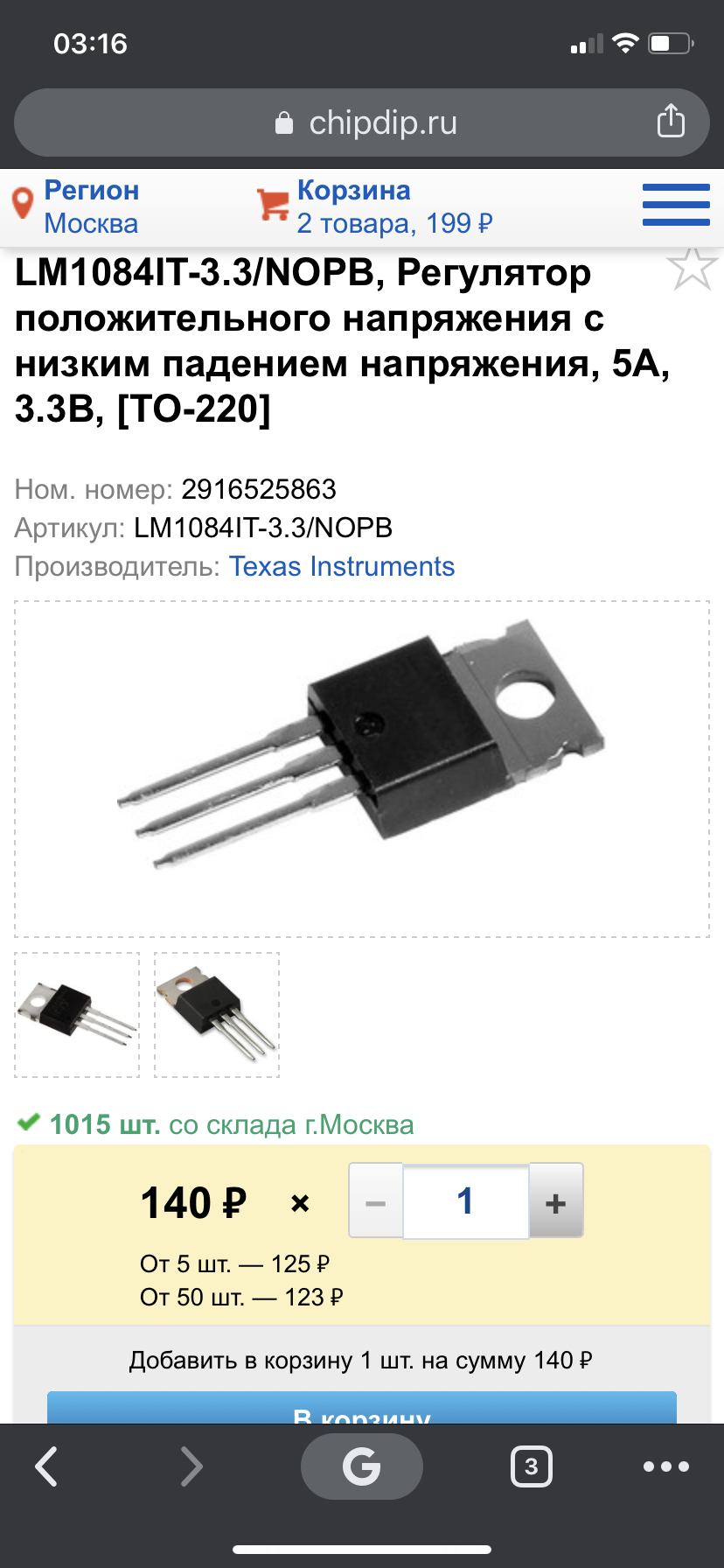724x1568 pixels.
Task: Go forward in the browser
Action: pos(191,1466)
